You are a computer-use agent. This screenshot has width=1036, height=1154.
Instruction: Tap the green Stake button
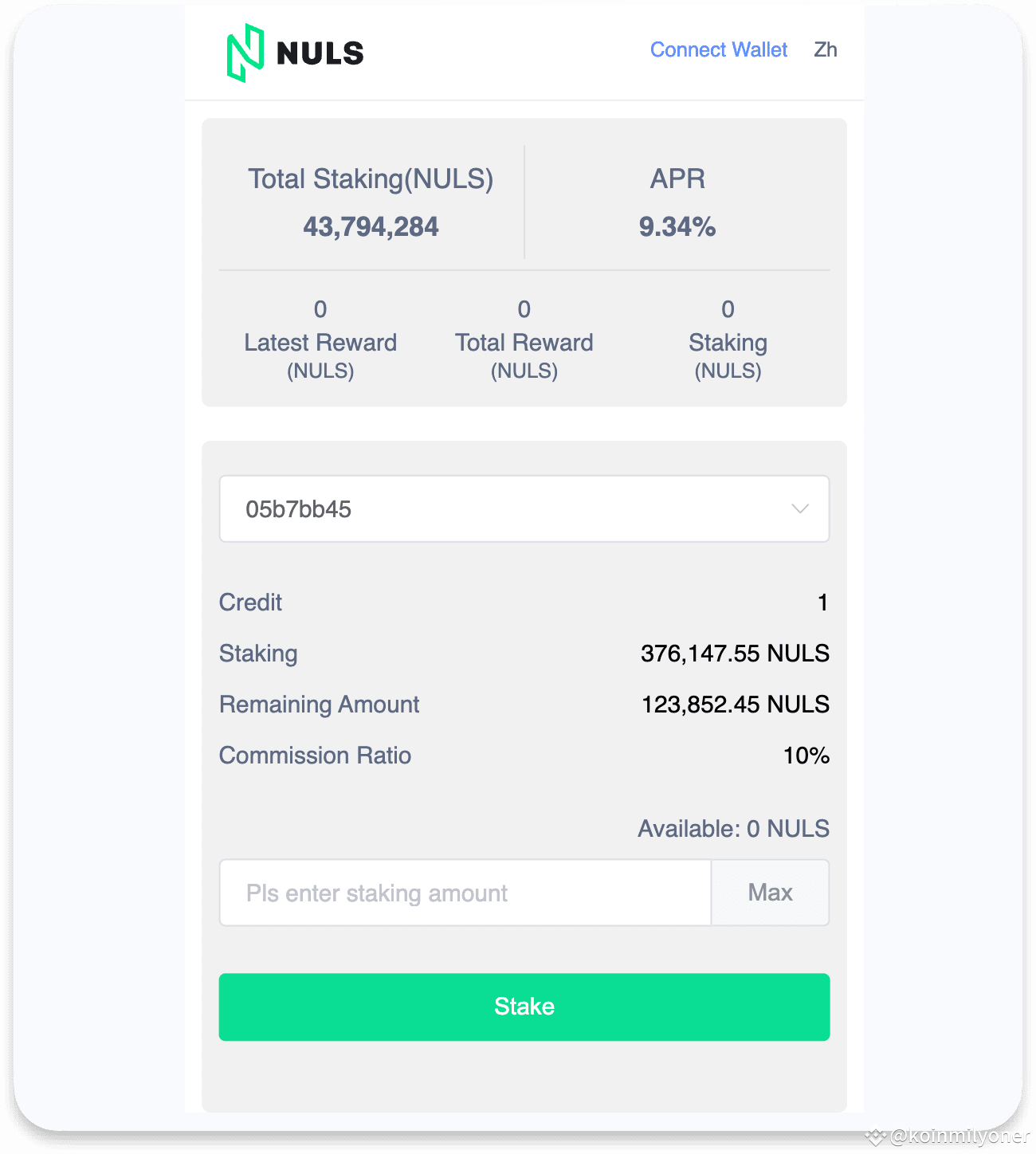tap(524, 1007)
